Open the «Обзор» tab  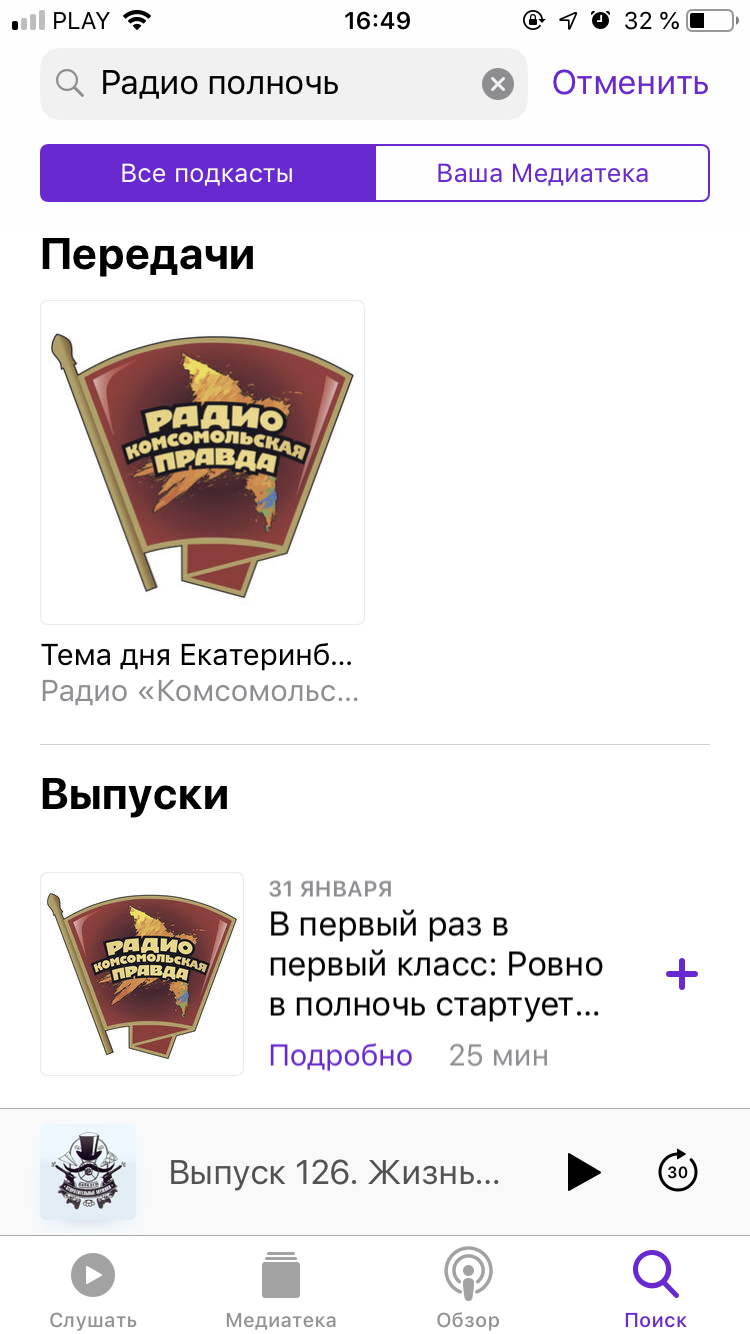tap(468, 1288)
